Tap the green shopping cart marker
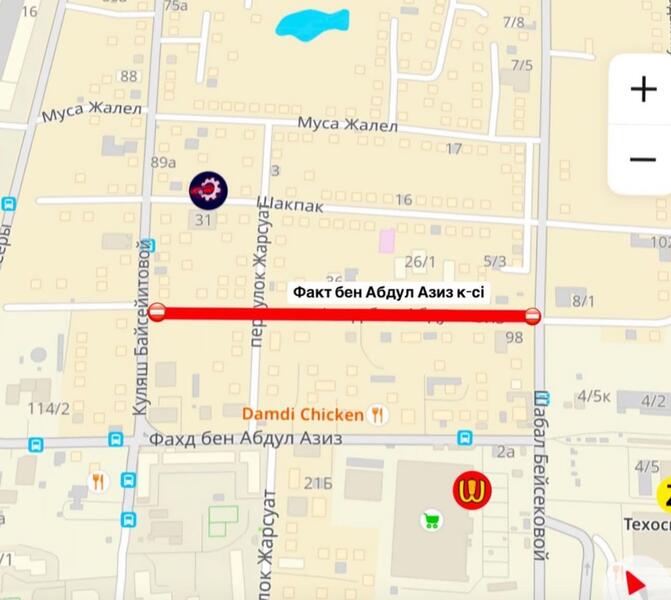This screenshot has width=671, height=600. (432, 520)
